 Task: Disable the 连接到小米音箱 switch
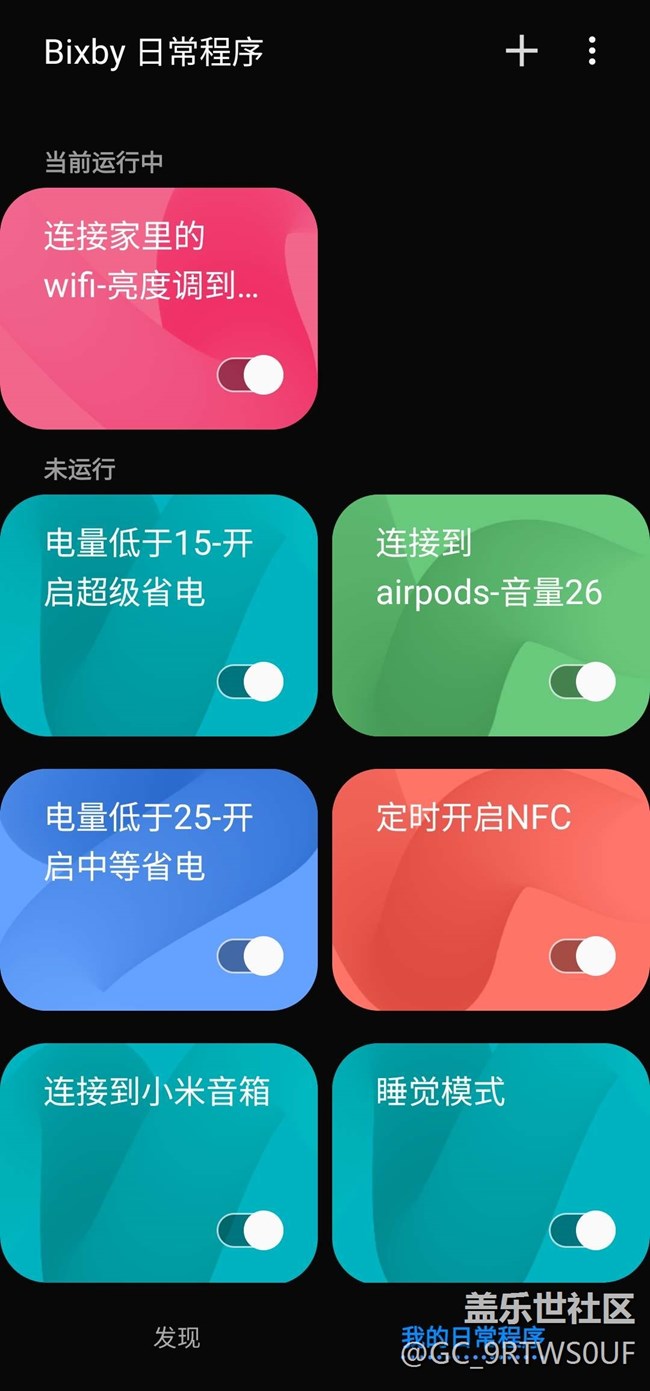tap(250, 1230)
